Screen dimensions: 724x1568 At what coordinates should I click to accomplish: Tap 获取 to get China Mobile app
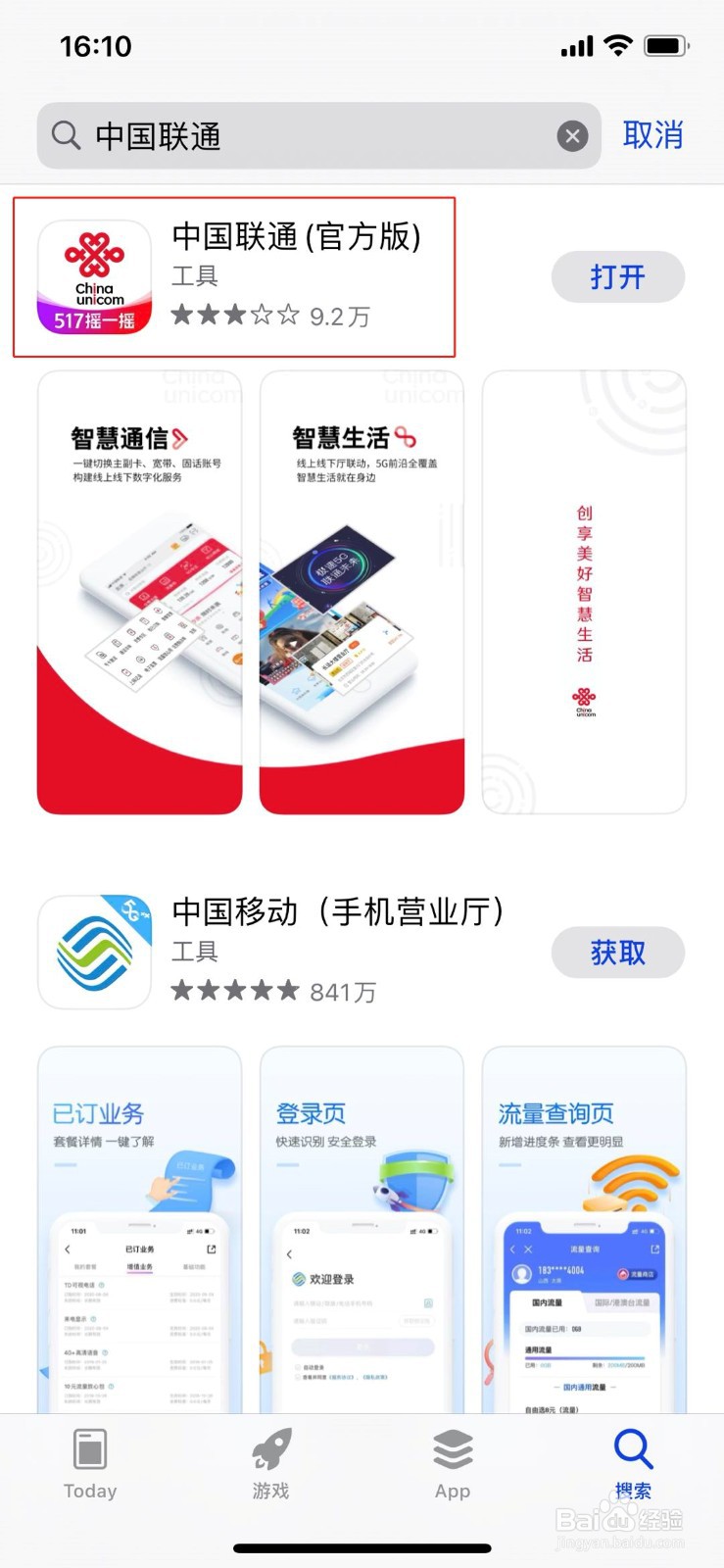pos(617,952)
